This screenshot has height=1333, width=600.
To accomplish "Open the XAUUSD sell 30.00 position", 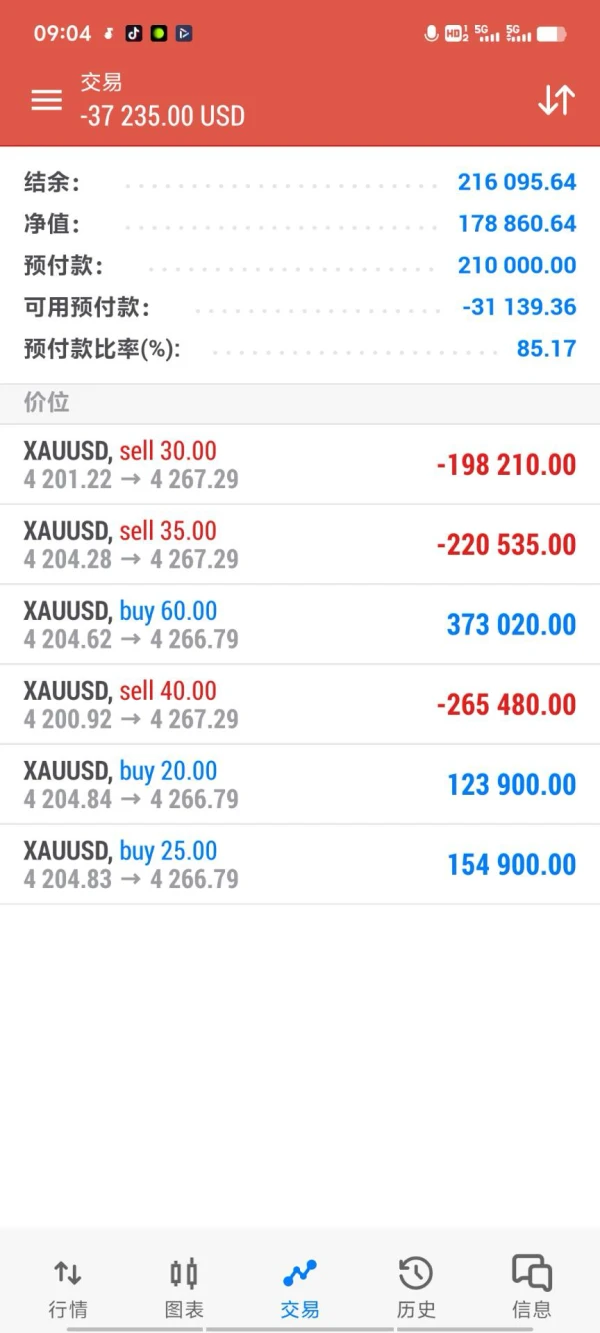I will (300, 465).
